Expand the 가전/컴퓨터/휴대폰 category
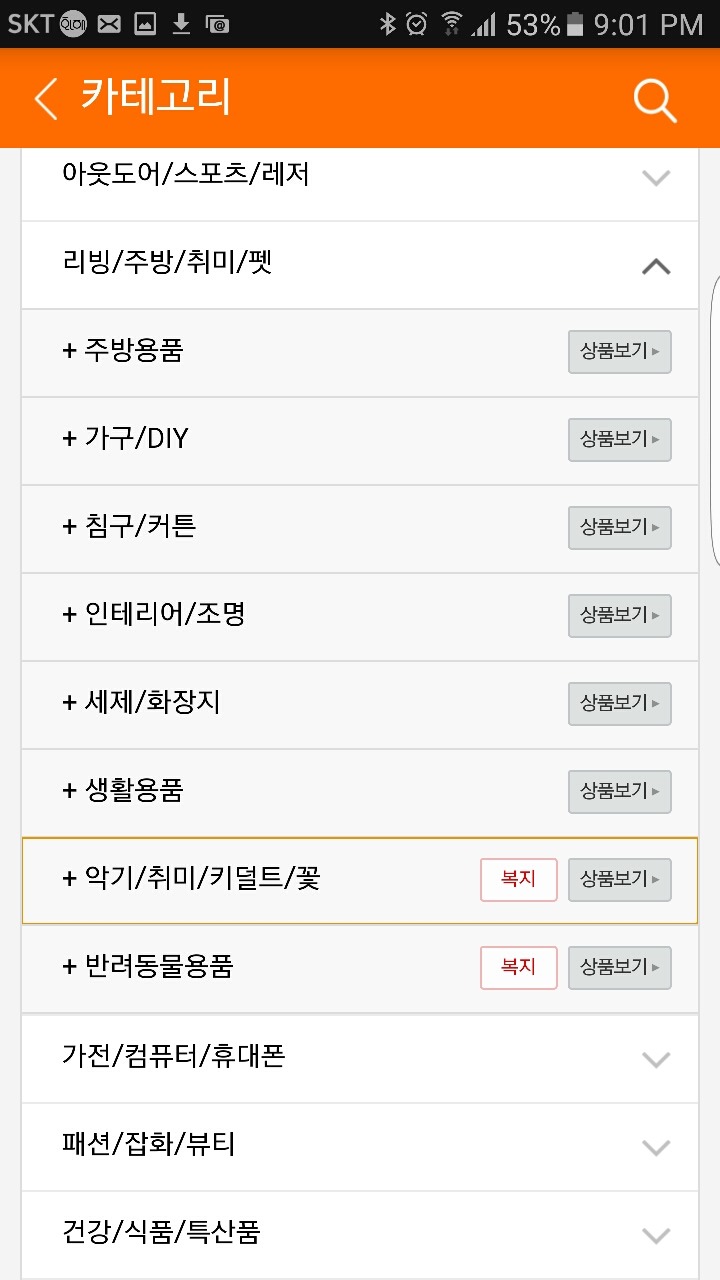This screenshot has height=1280, width=720. [x=655, y=1059]
